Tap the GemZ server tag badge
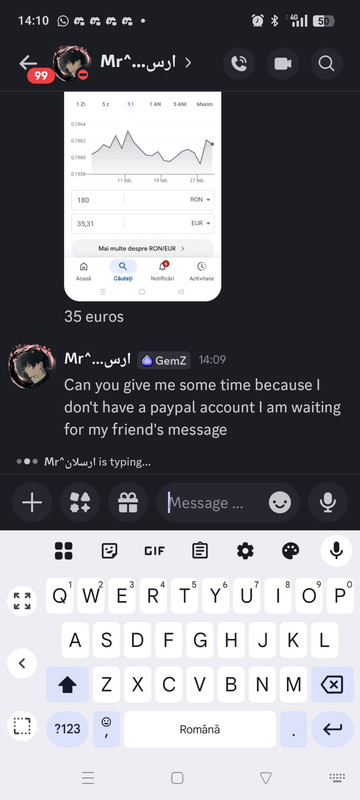The width and height of the screenshot is (360, 800). click(x=164, y=360)
